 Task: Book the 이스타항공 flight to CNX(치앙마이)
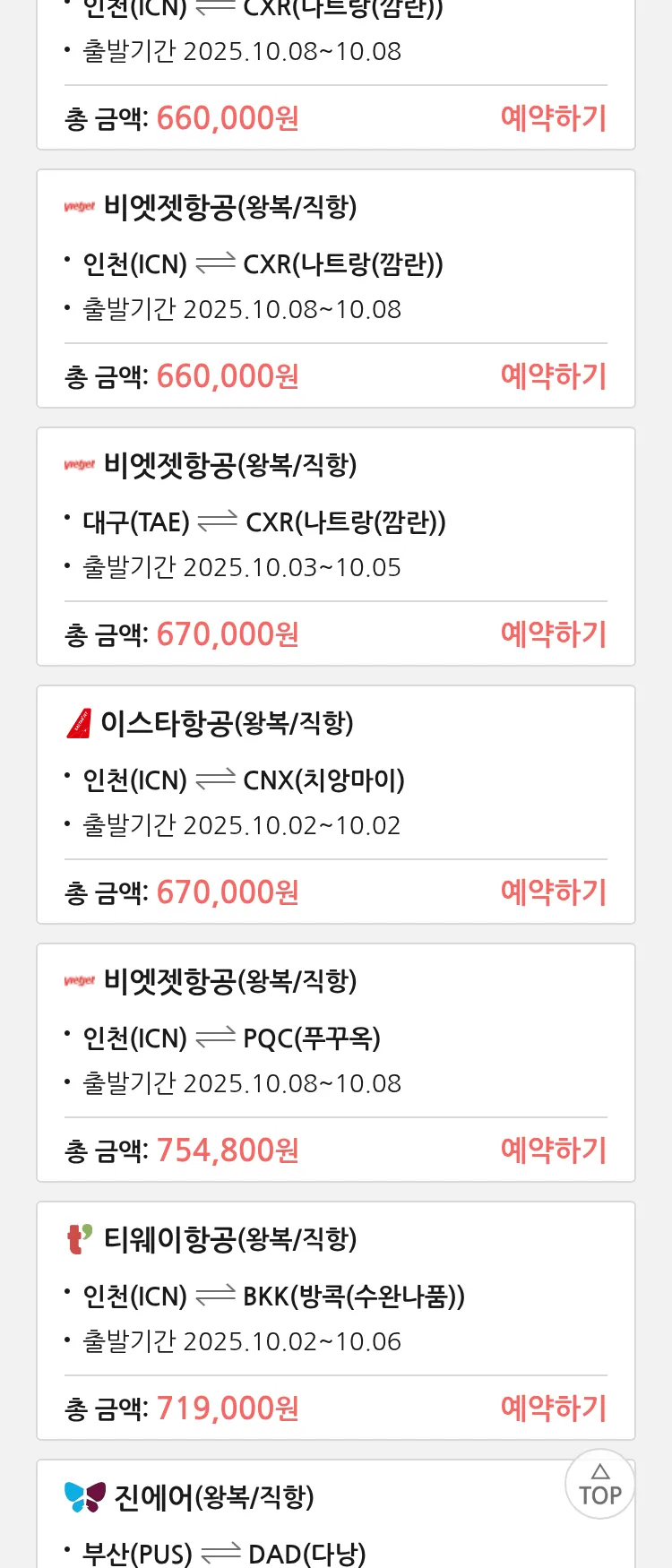tap(553, 892)
